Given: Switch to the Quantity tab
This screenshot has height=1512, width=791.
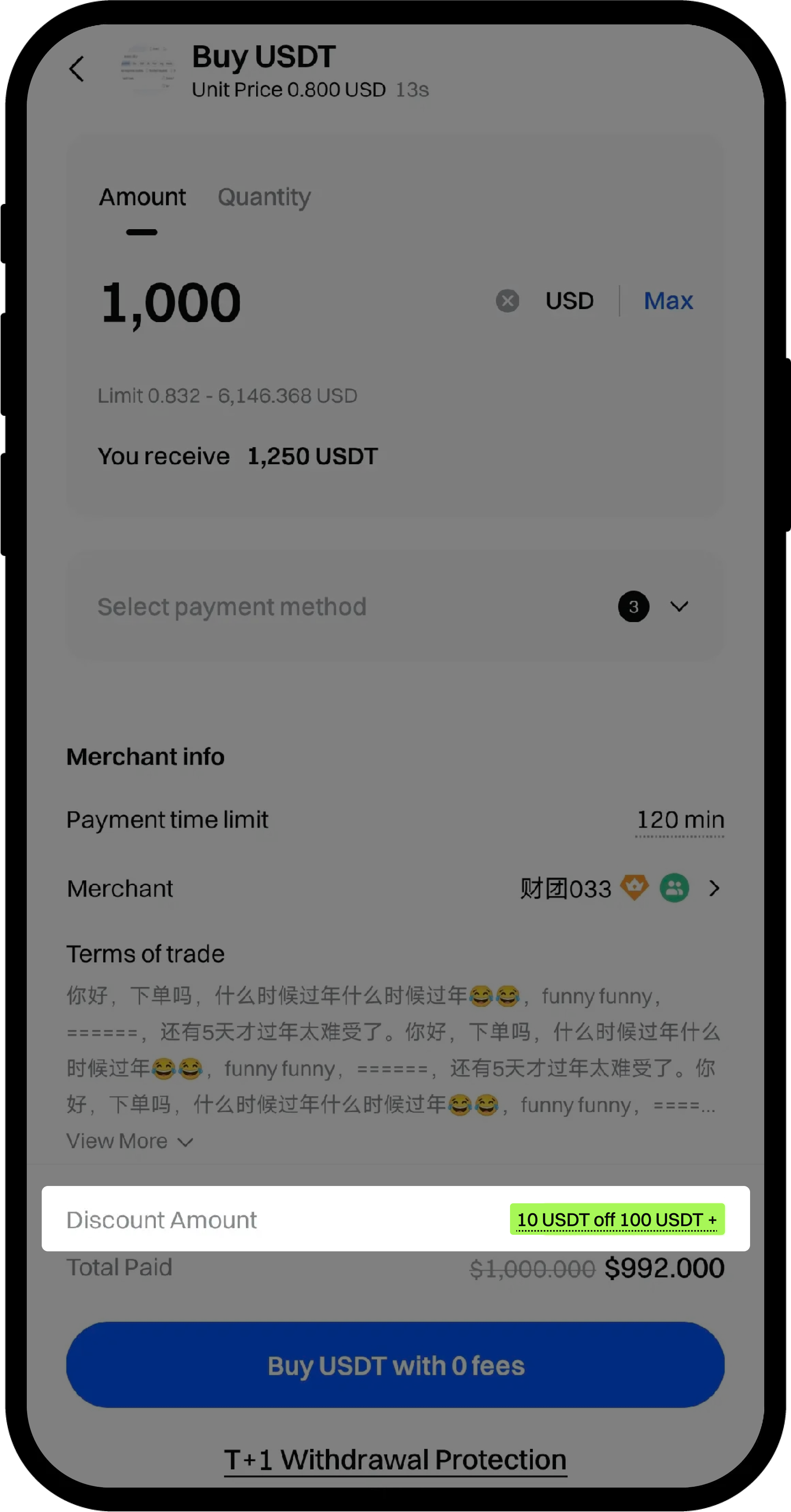Looking at the screenshot, I should 264,197.
